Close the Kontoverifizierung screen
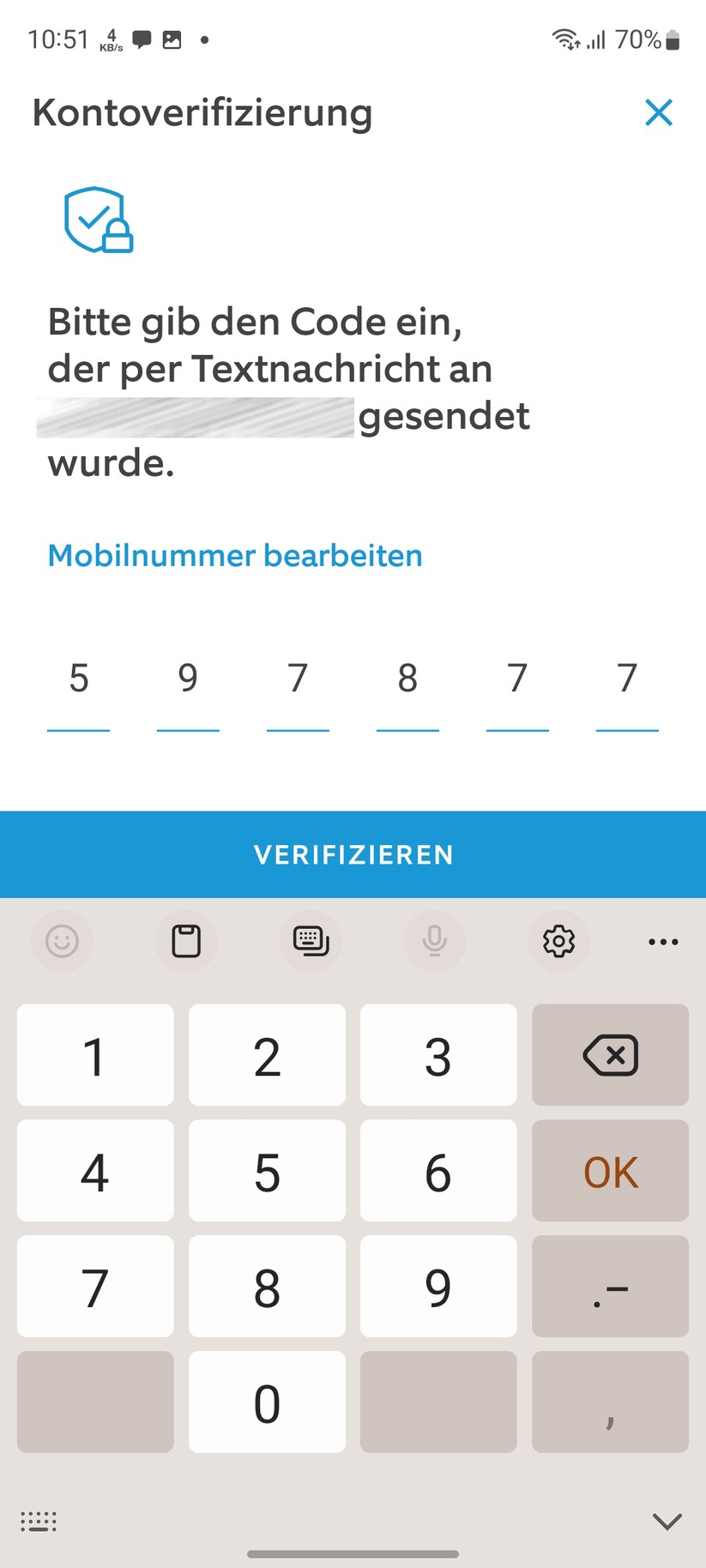The height and width of the screenshot is (1568, 706). pyautogui.click(x=659, y=112)
